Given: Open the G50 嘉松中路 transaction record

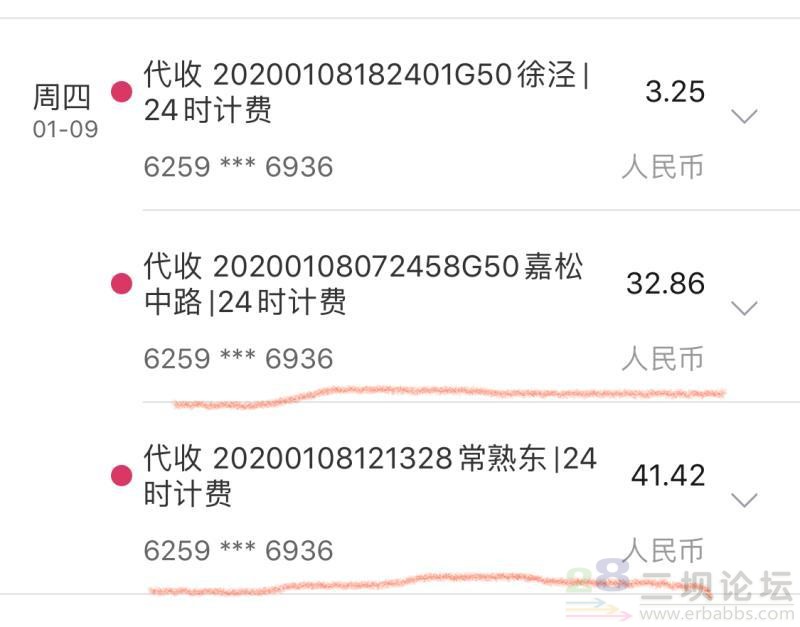Looking at the screenshot, I should pos(364,284).
